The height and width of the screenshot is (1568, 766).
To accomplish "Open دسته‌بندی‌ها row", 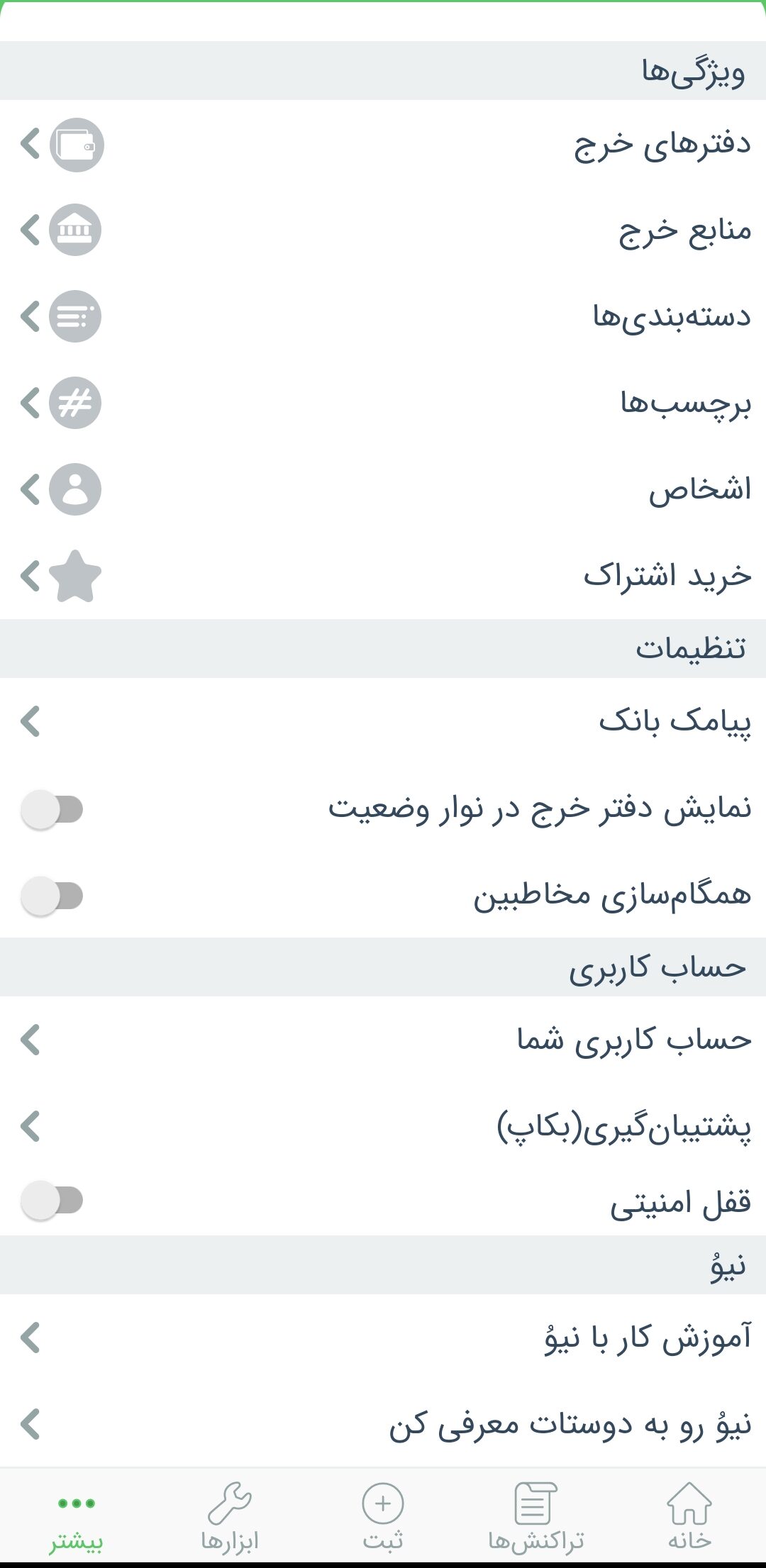I will click(383, 316).
